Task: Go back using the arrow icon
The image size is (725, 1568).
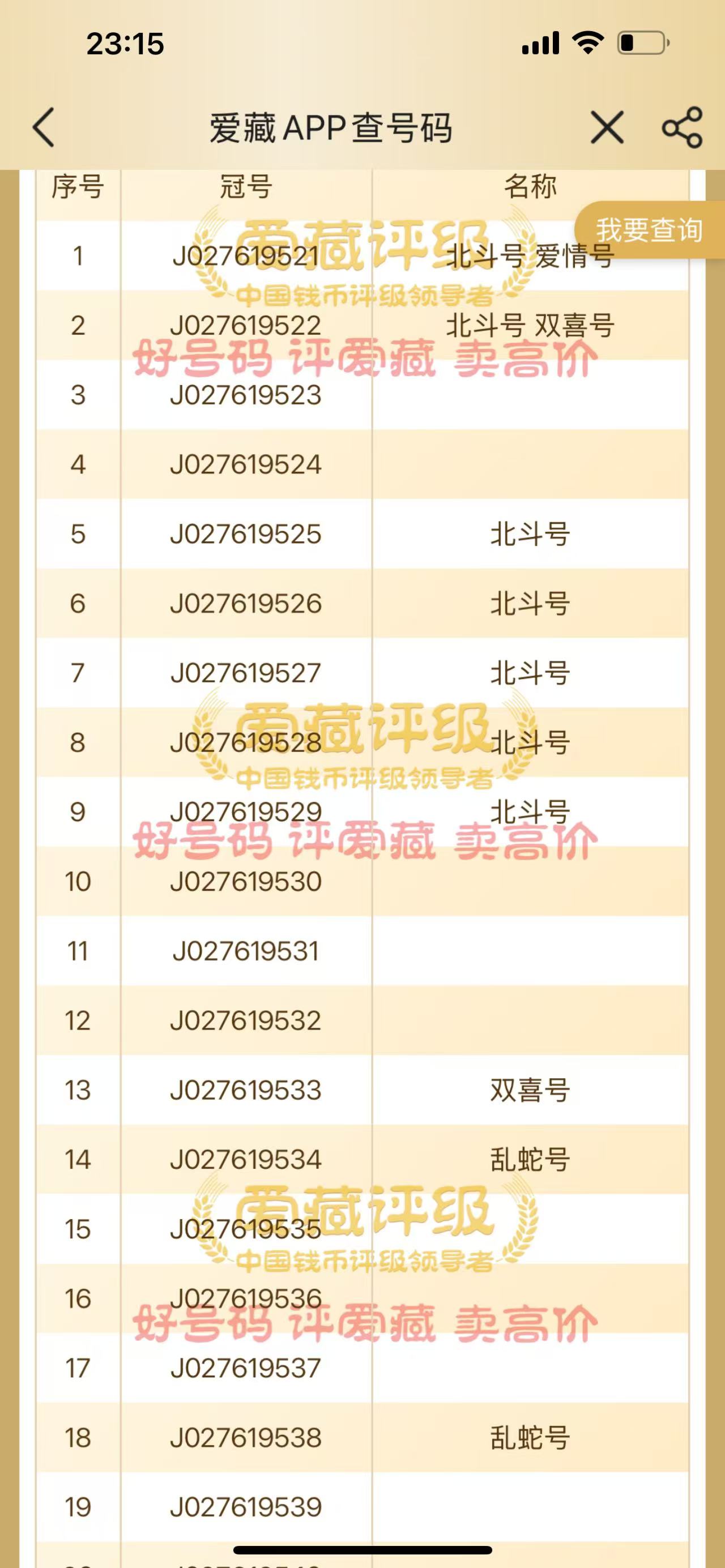Action: [44, 127]
